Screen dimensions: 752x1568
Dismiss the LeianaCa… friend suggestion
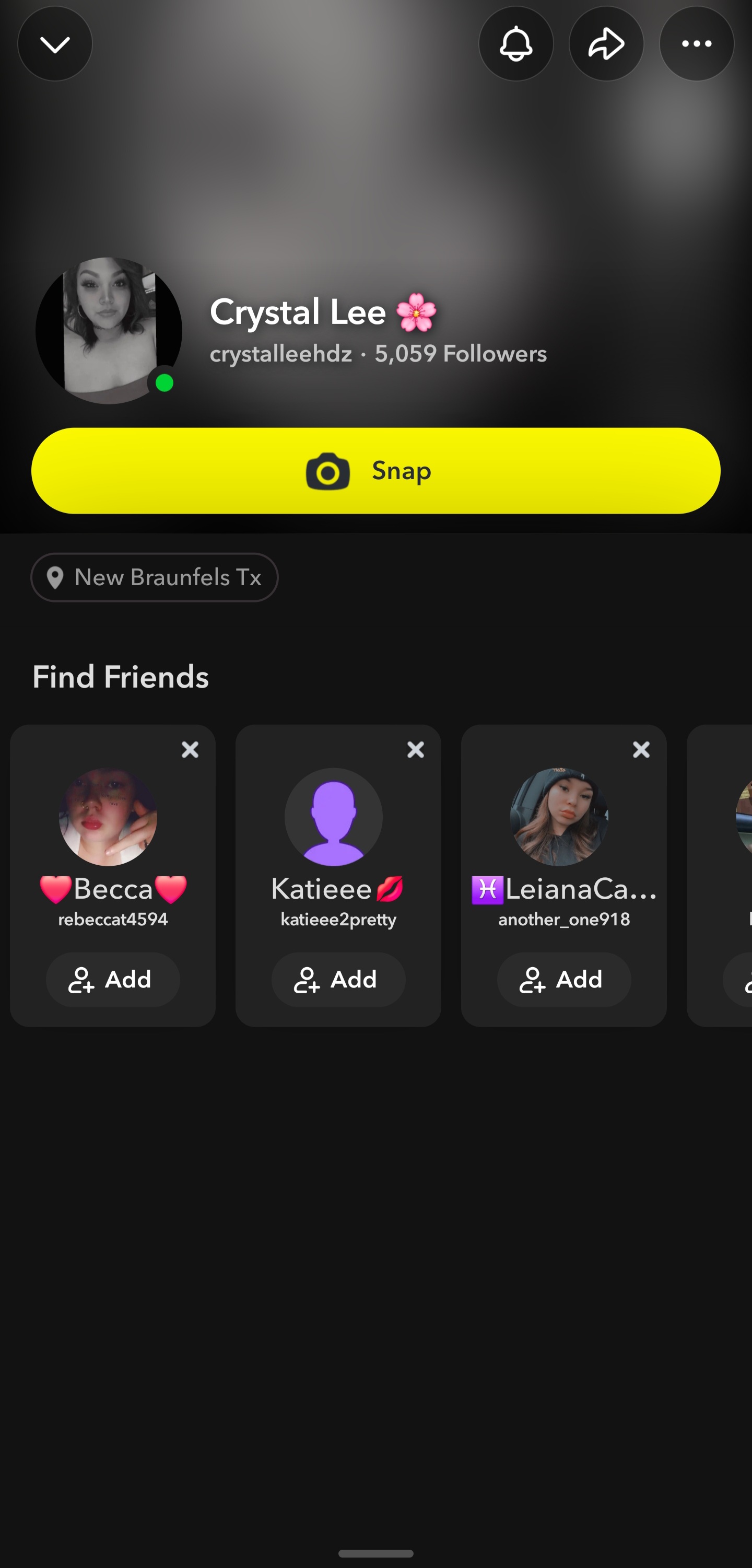641,749
